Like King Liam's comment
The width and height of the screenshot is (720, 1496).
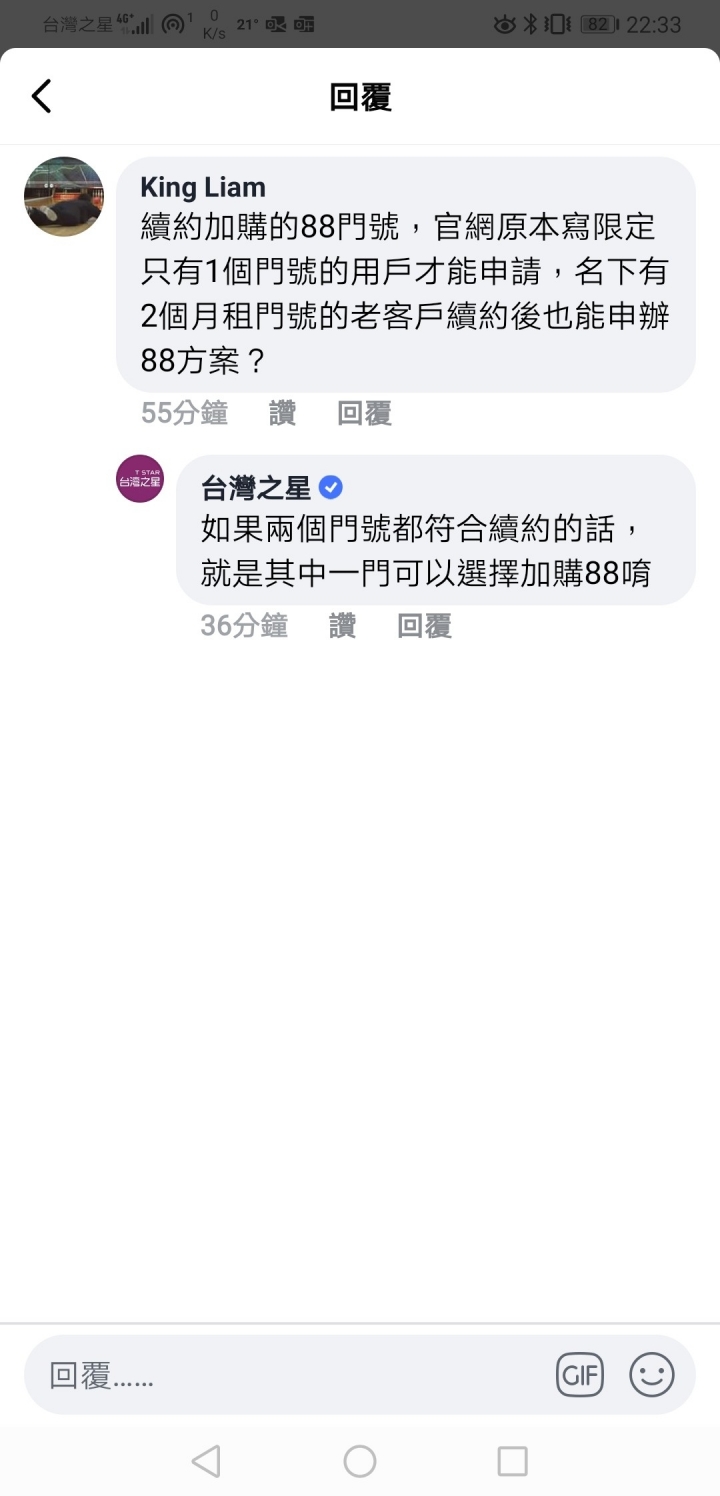coord(283,413)
